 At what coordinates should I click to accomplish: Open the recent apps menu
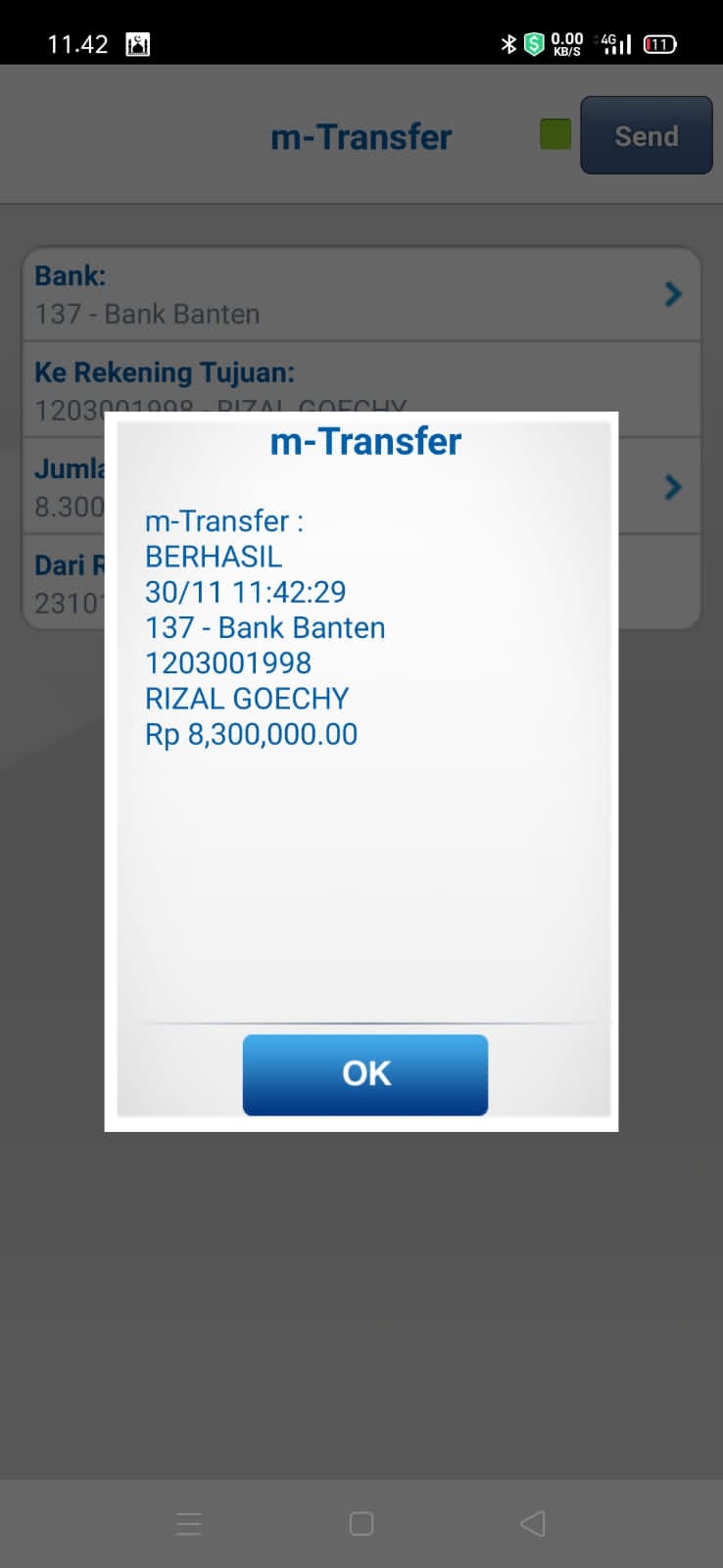point(188,1523)
